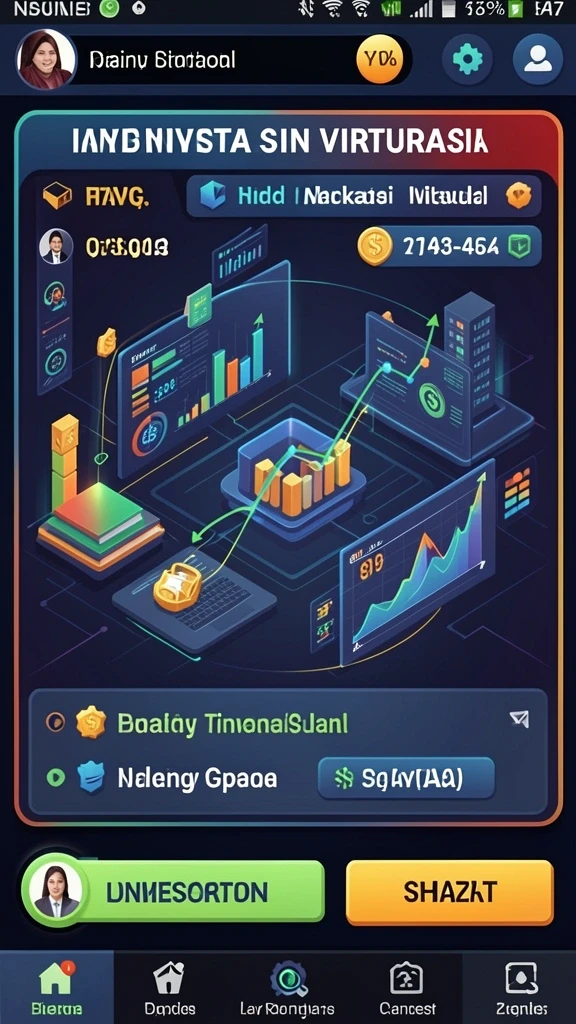This screenshot has width=576, height=1024.
Task: Switch to the Bierana home tab
Action: (57, 987)
